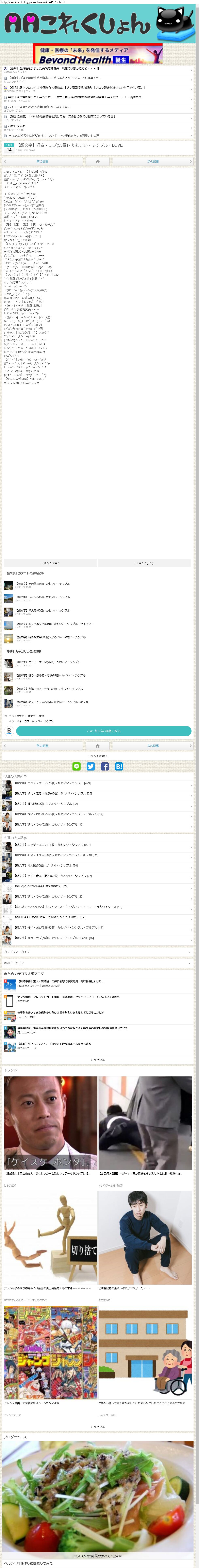Share this article on Facebook

(x=105, y=766)
